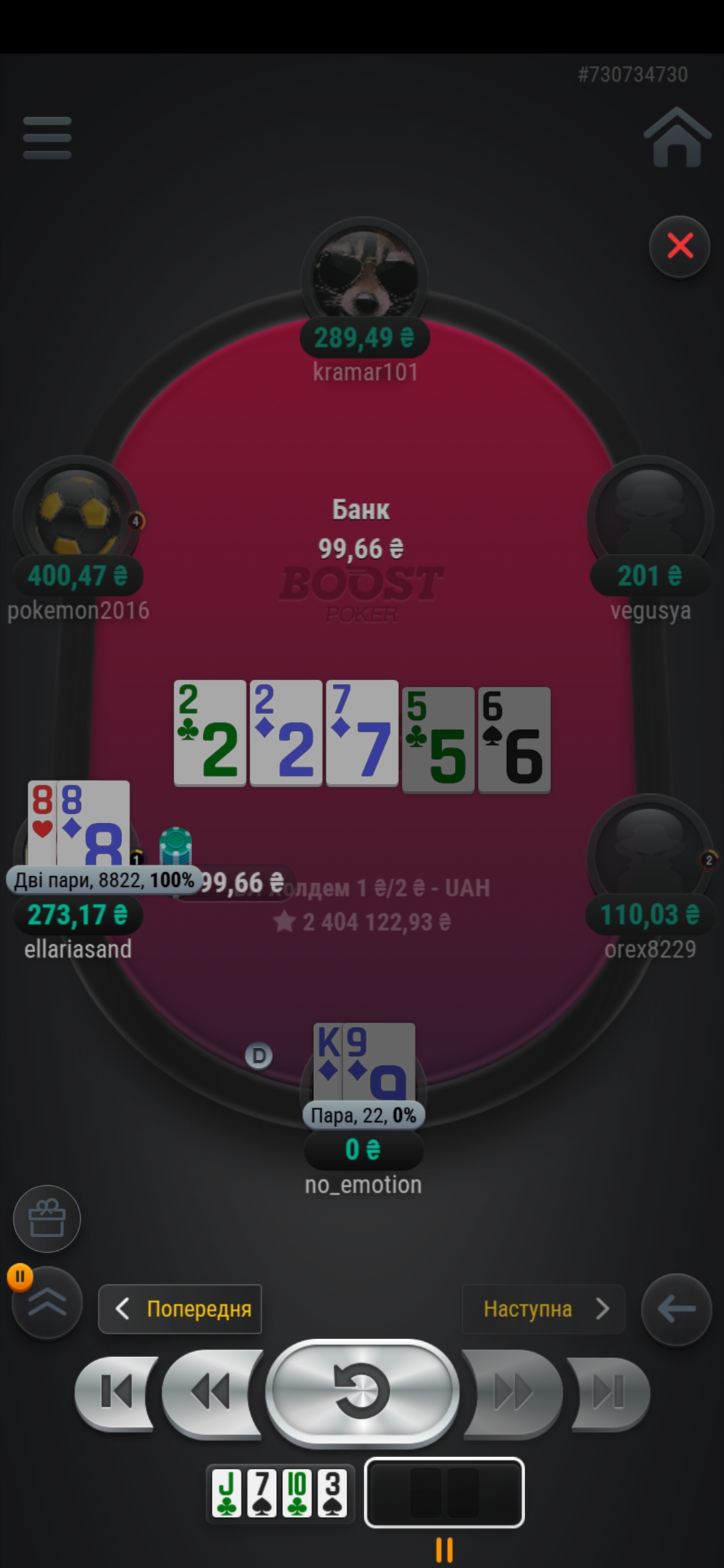
Task: Select the J 7 10 3 hand thumbnail
Action: (x=280, y=1493)
